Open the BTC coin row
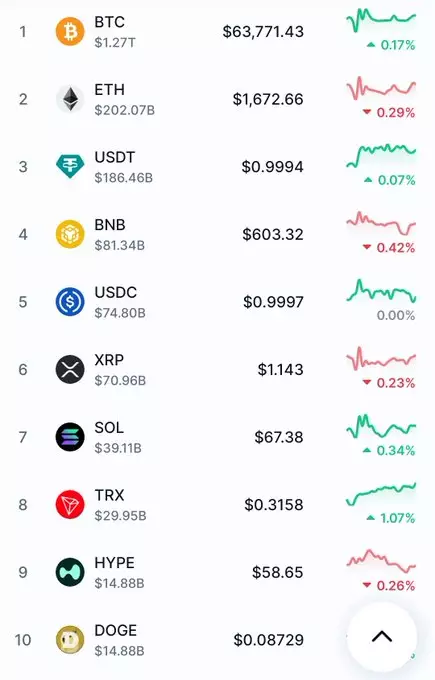 click(217, 32)
